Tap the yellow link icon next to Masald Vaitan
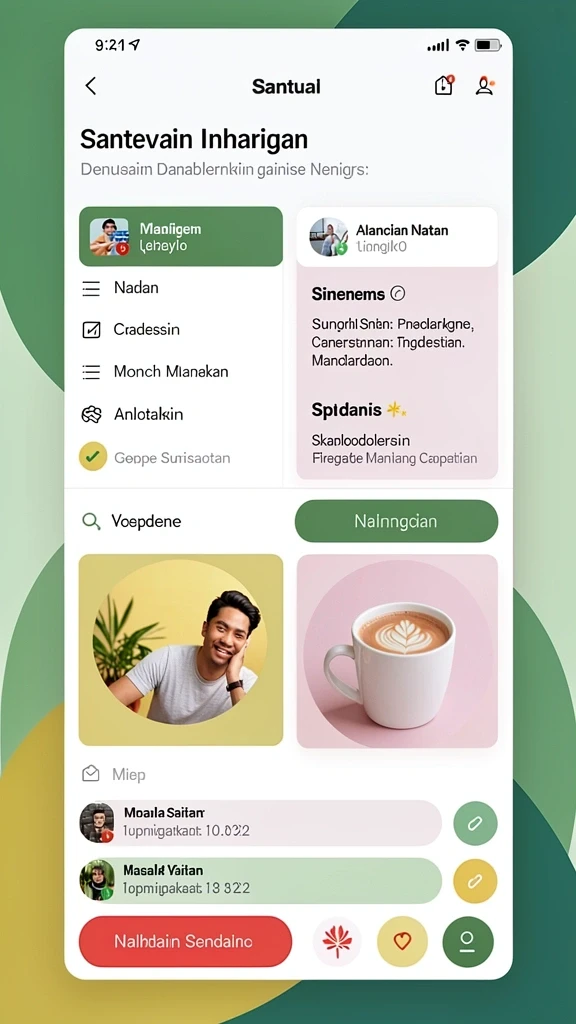This screenshot has height=1024, width=576. [x=475, y=881]
